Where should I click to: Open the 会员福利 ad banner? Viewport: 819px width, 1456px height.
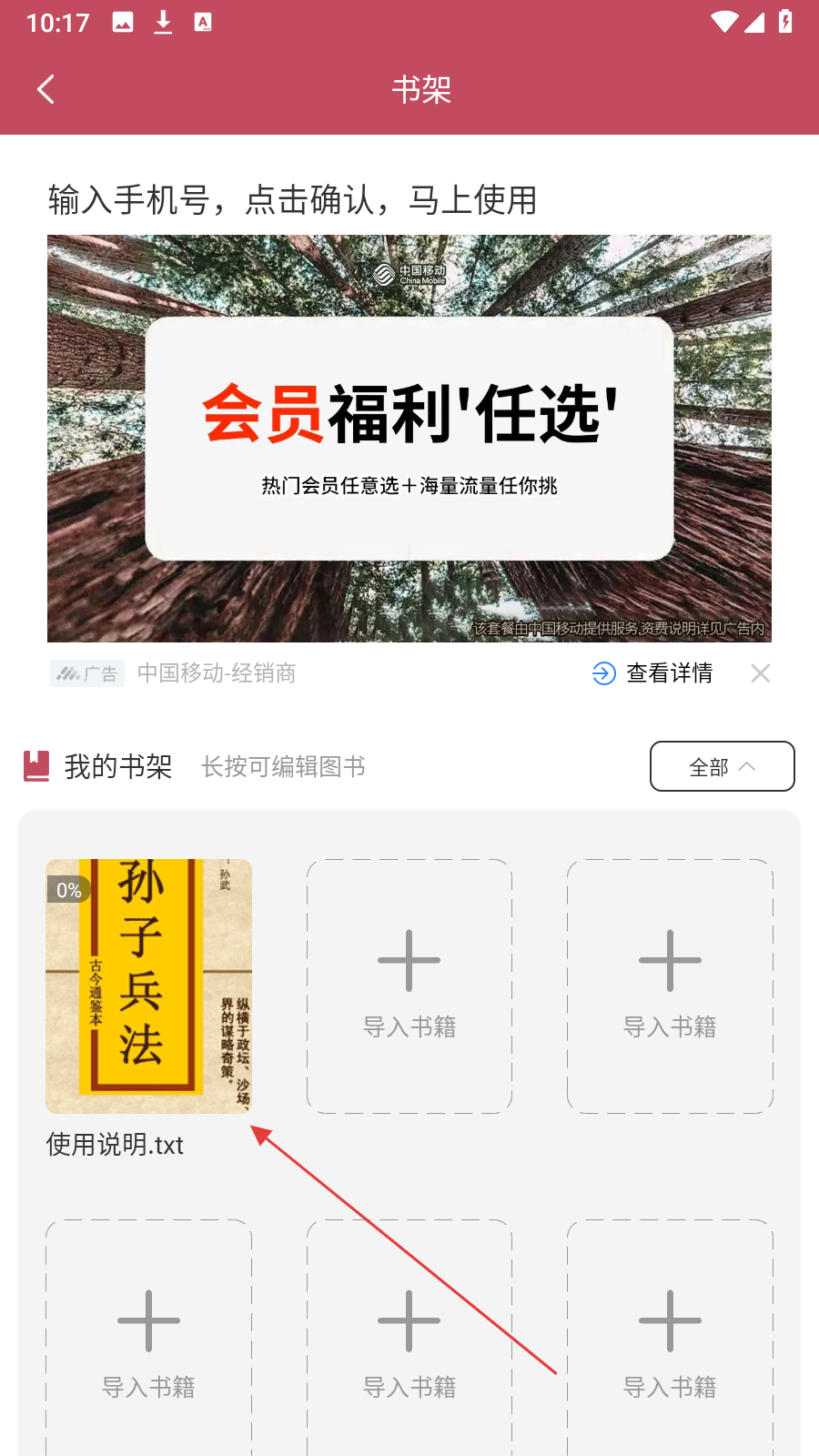409,438
